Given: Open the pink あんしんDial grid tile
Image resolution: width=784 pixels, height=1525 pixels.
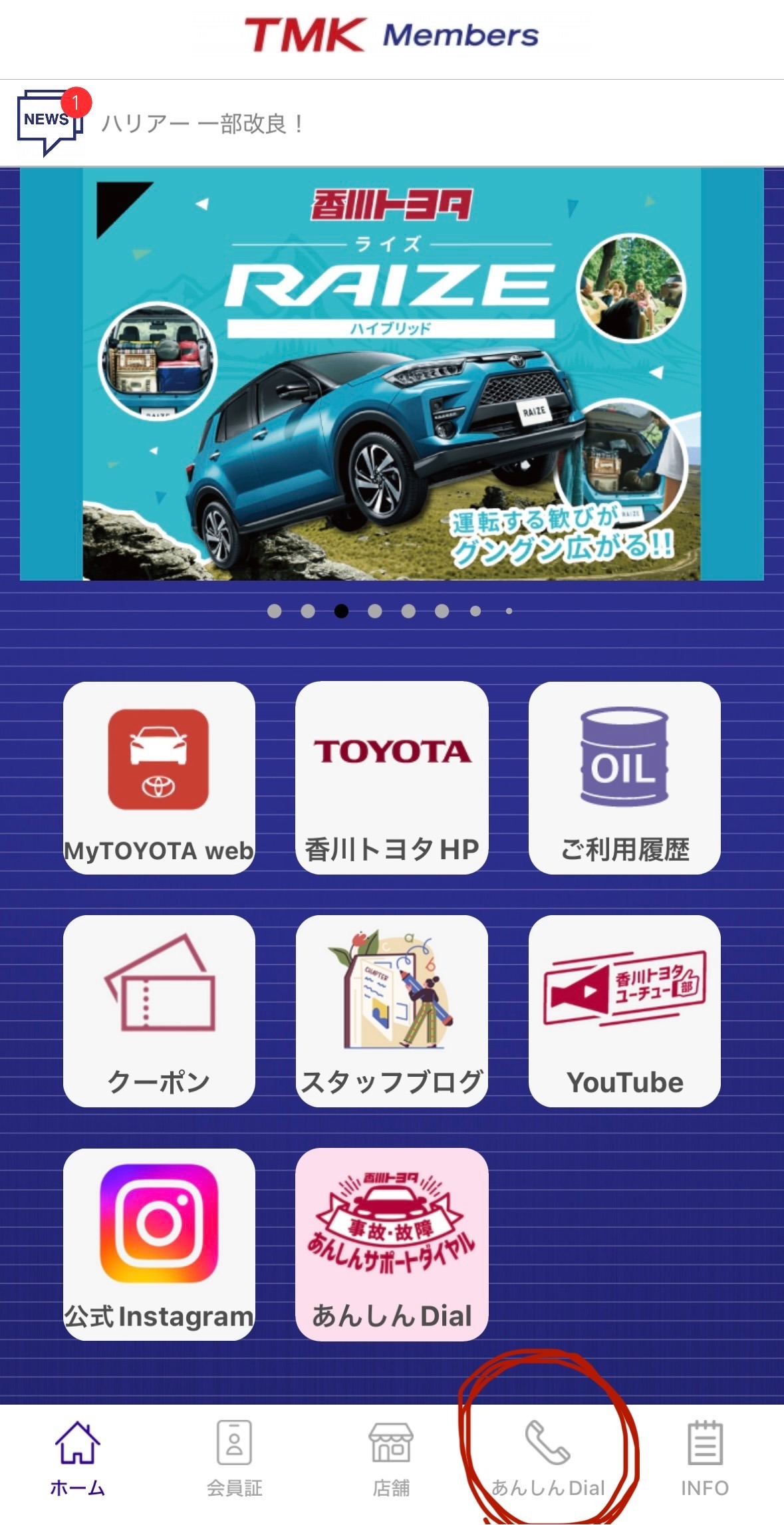Looking at the screenshot, I should pyautogui.click(x=392, y=1244).
